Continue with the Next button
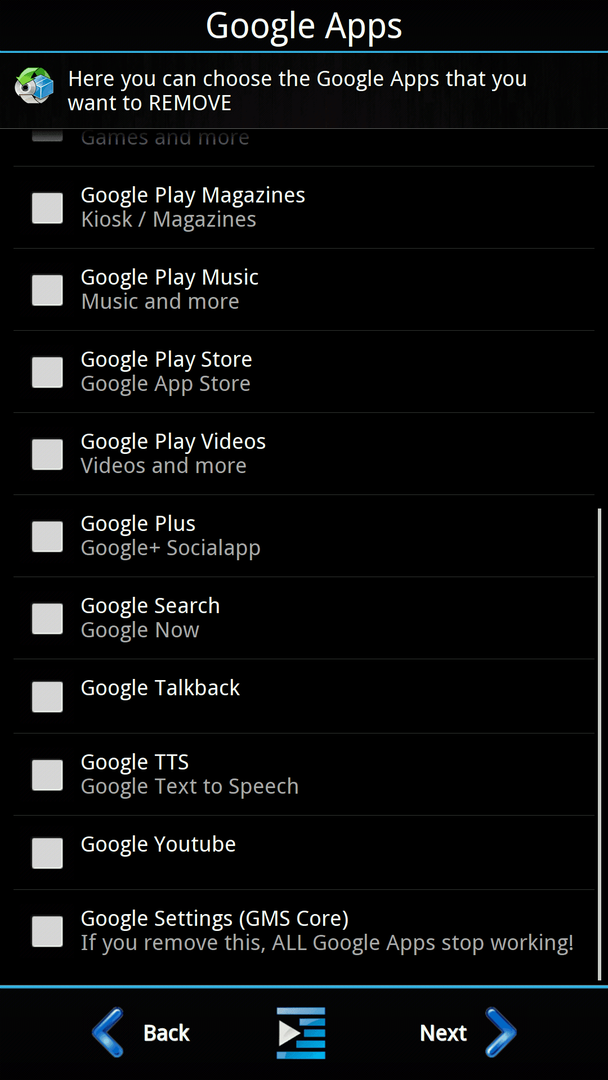 [x=468, y=1032]
